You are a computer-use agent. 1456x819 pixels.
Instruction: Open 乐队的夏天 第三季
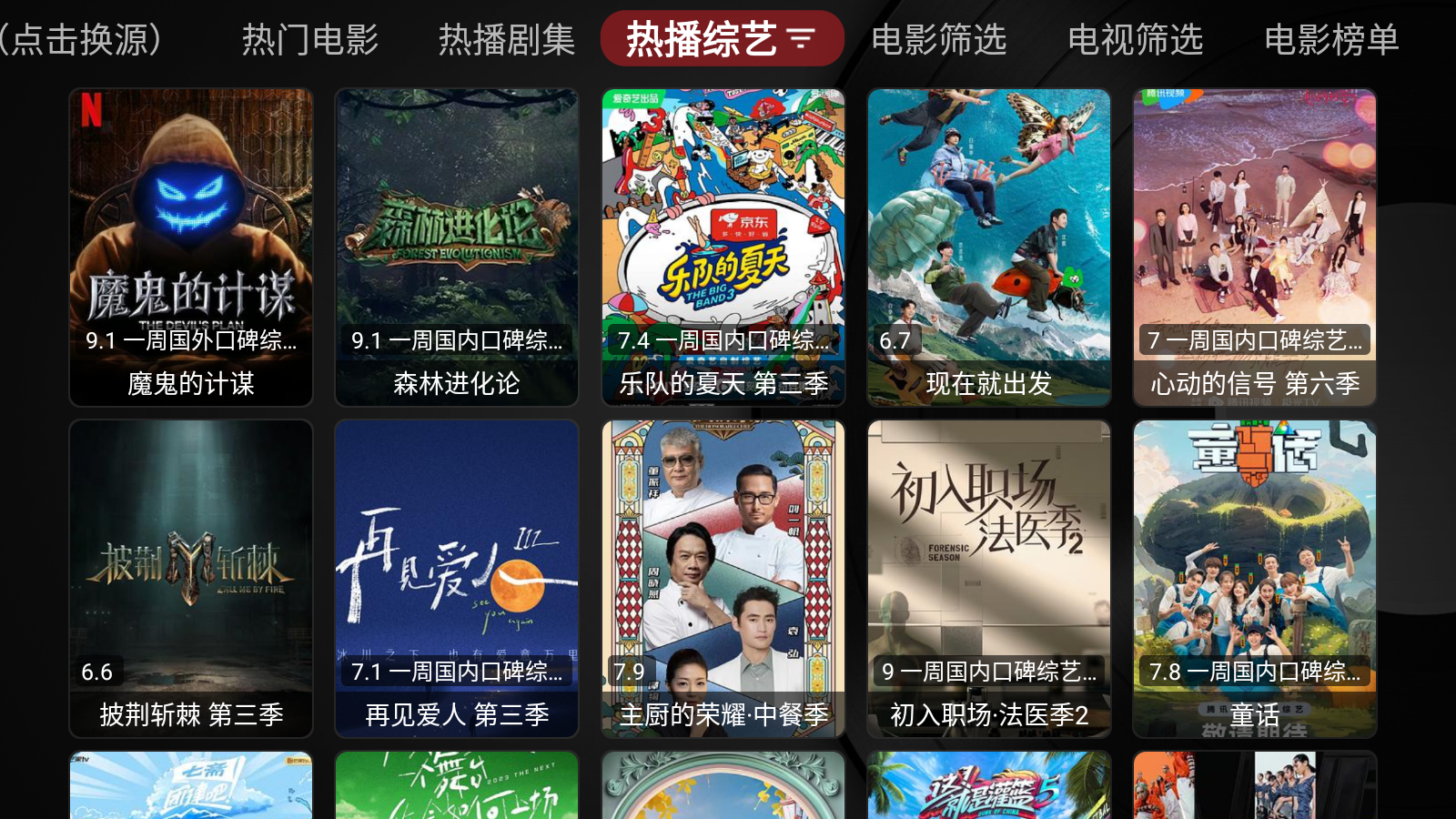(723, 247)
